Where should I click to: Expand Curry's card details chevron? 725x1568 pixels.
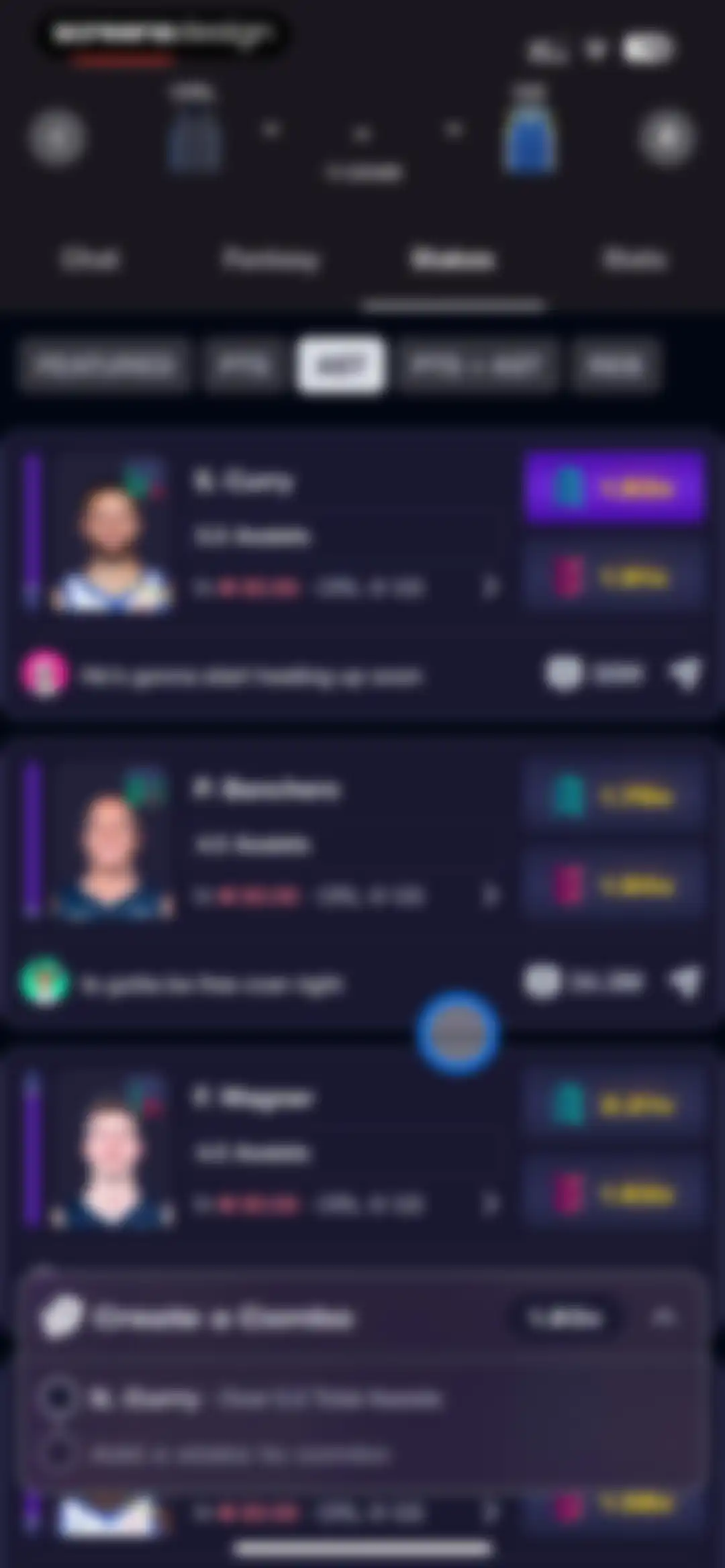[491, 587]
